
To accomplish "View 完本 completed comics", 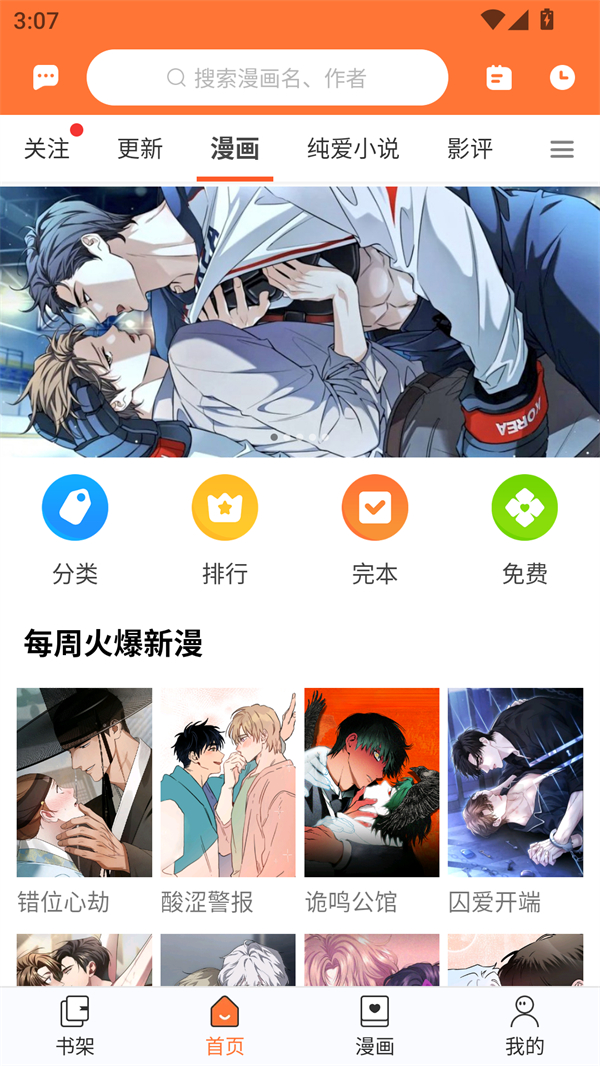I will 375,528.
